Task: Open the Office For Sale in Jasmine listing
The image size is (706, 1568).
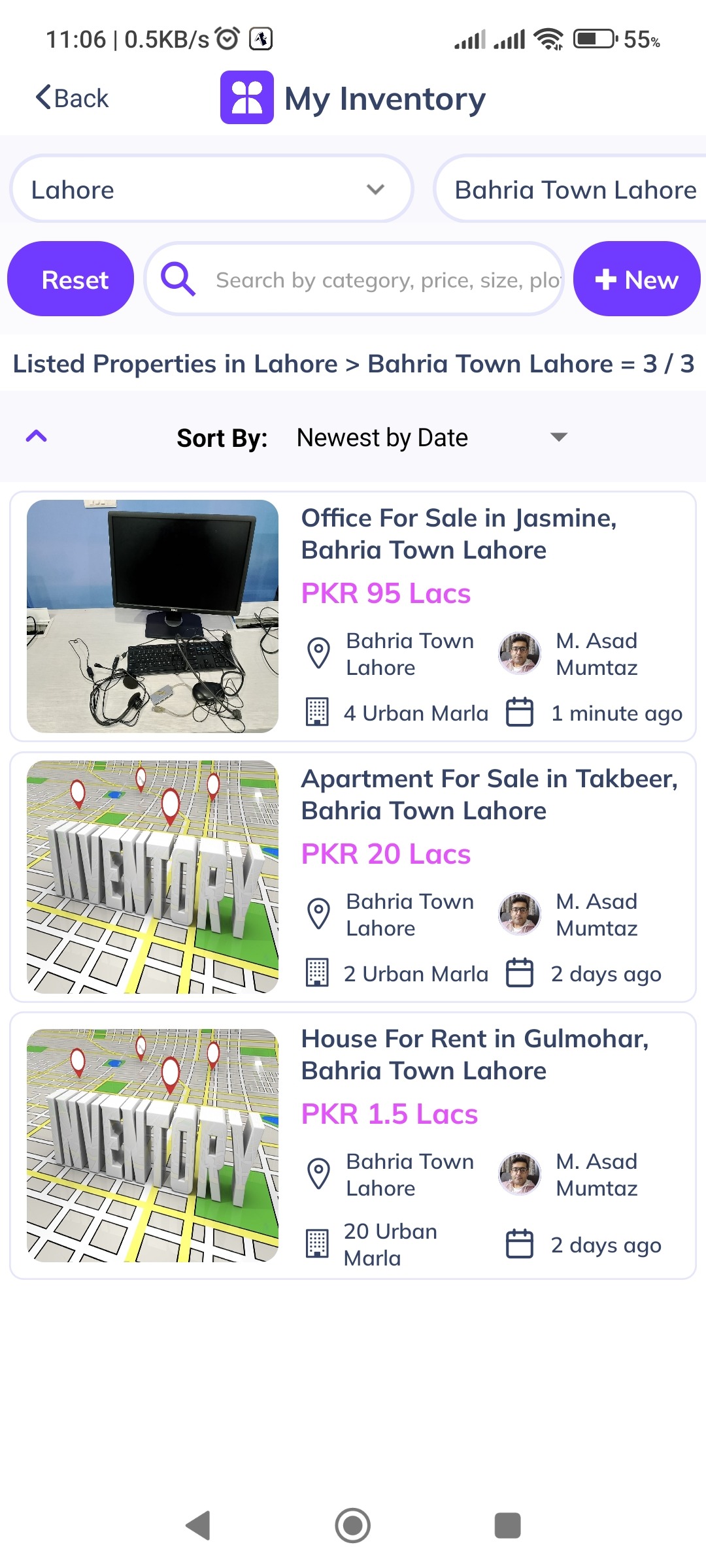Action: [458, 534]
